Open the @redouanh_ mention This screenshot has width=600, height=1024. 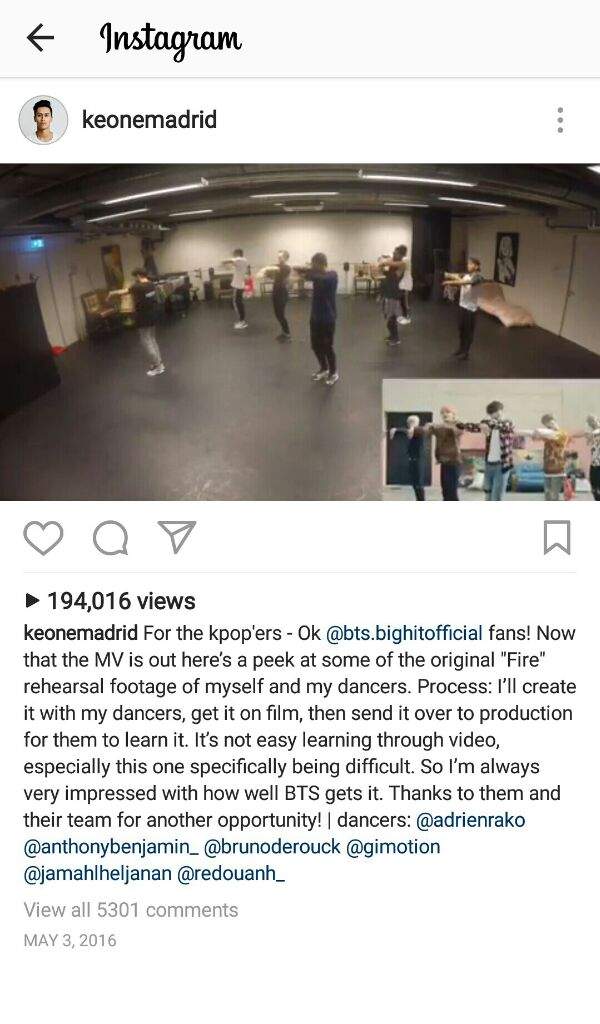click(231, 874)
